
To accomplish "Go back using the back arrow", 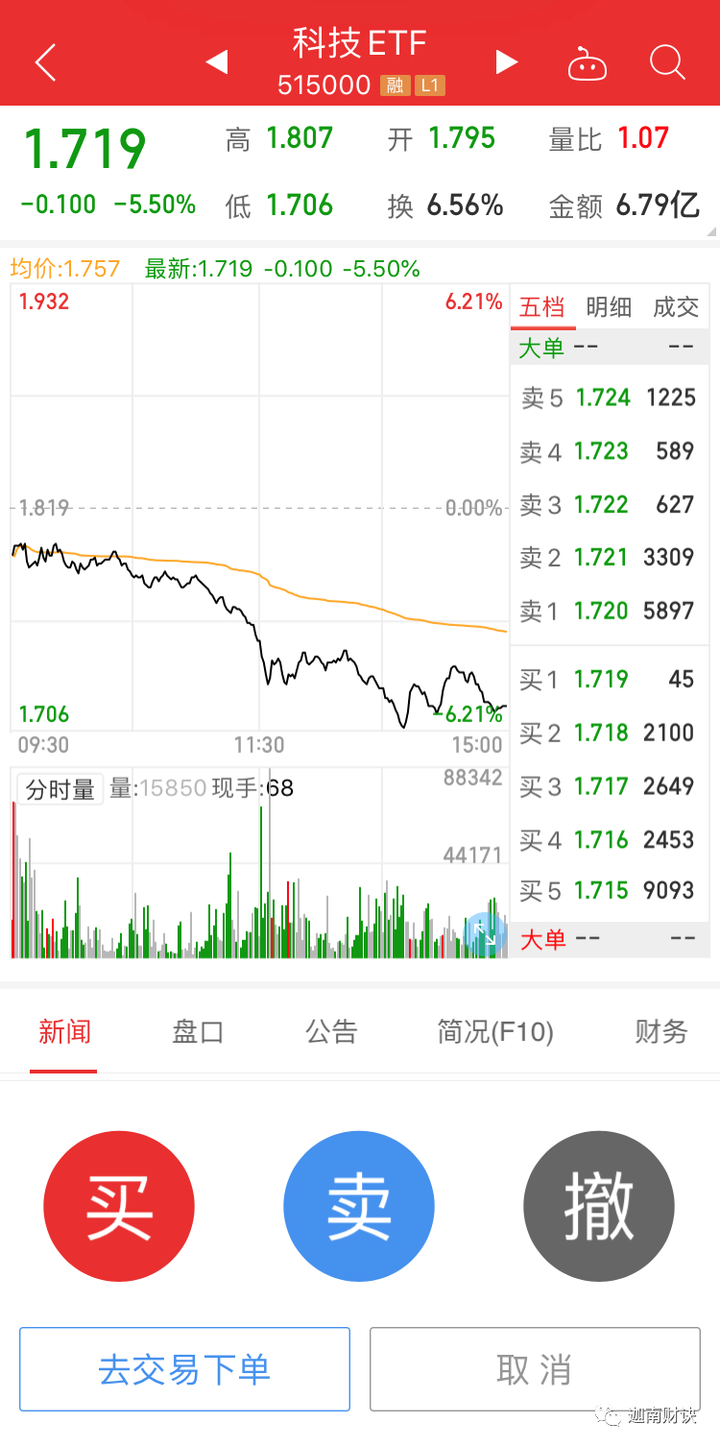I will 43,62.
